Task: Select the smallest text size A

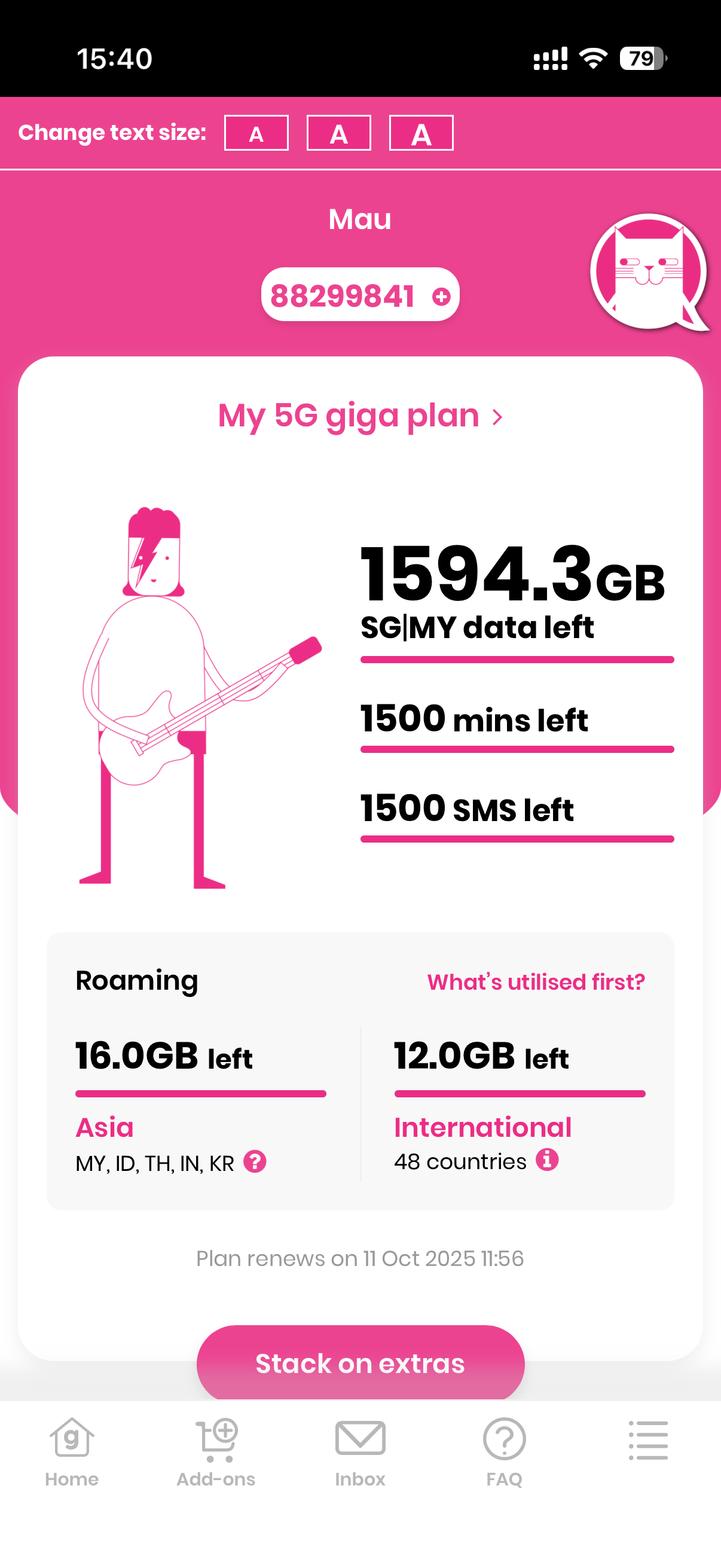Action: 256,133
